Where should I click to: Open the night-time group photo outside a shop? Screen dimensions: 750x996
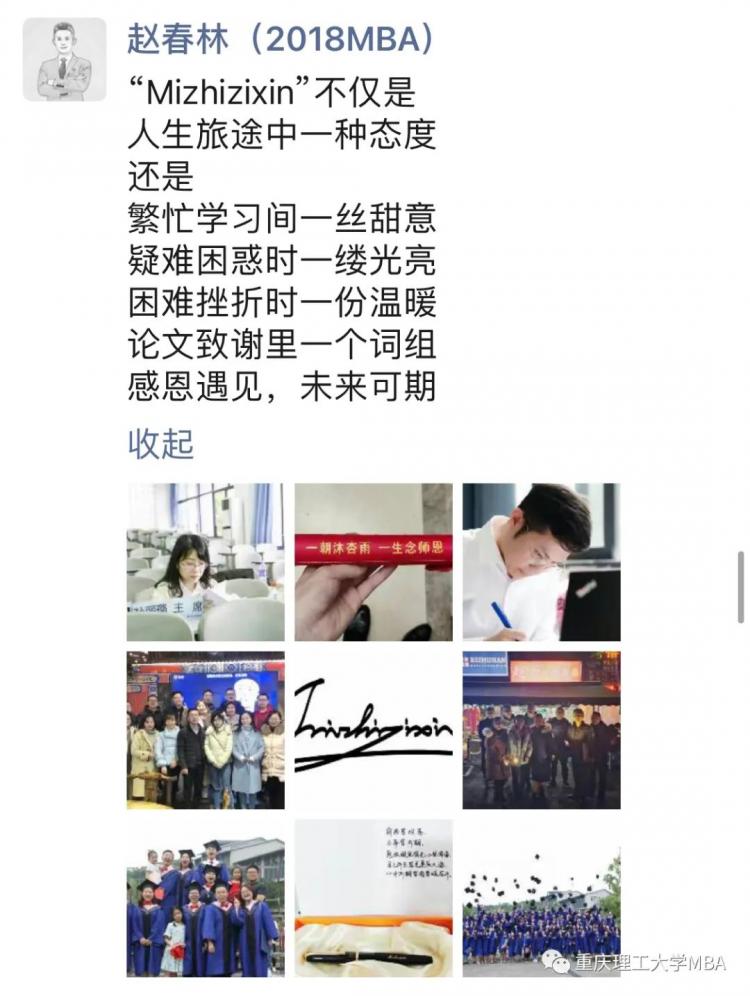pyautogui.click(x=541, y=730)
